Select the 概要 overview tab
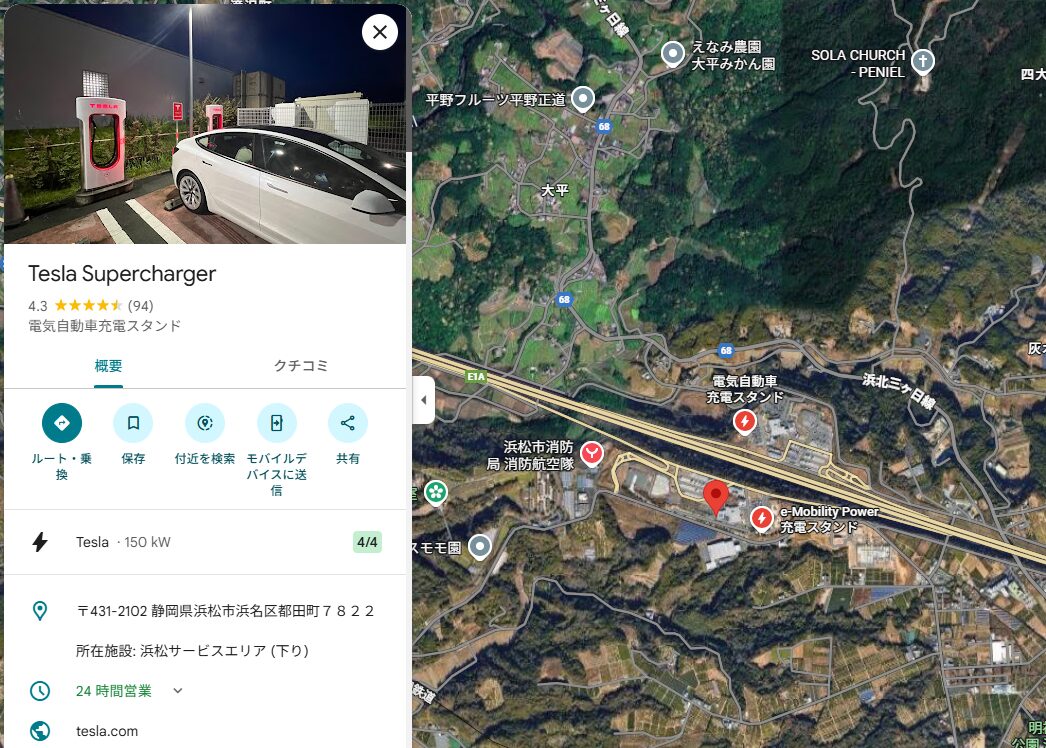1046x748 pixels. pyautogui.click(x=108, y=366)
